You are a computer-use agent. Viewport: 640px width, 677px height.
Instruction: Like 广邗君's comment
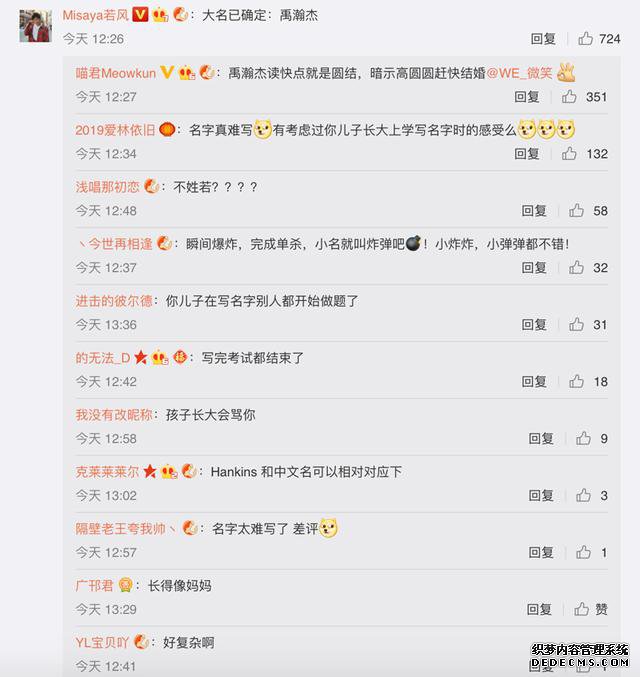pos(583,610)
